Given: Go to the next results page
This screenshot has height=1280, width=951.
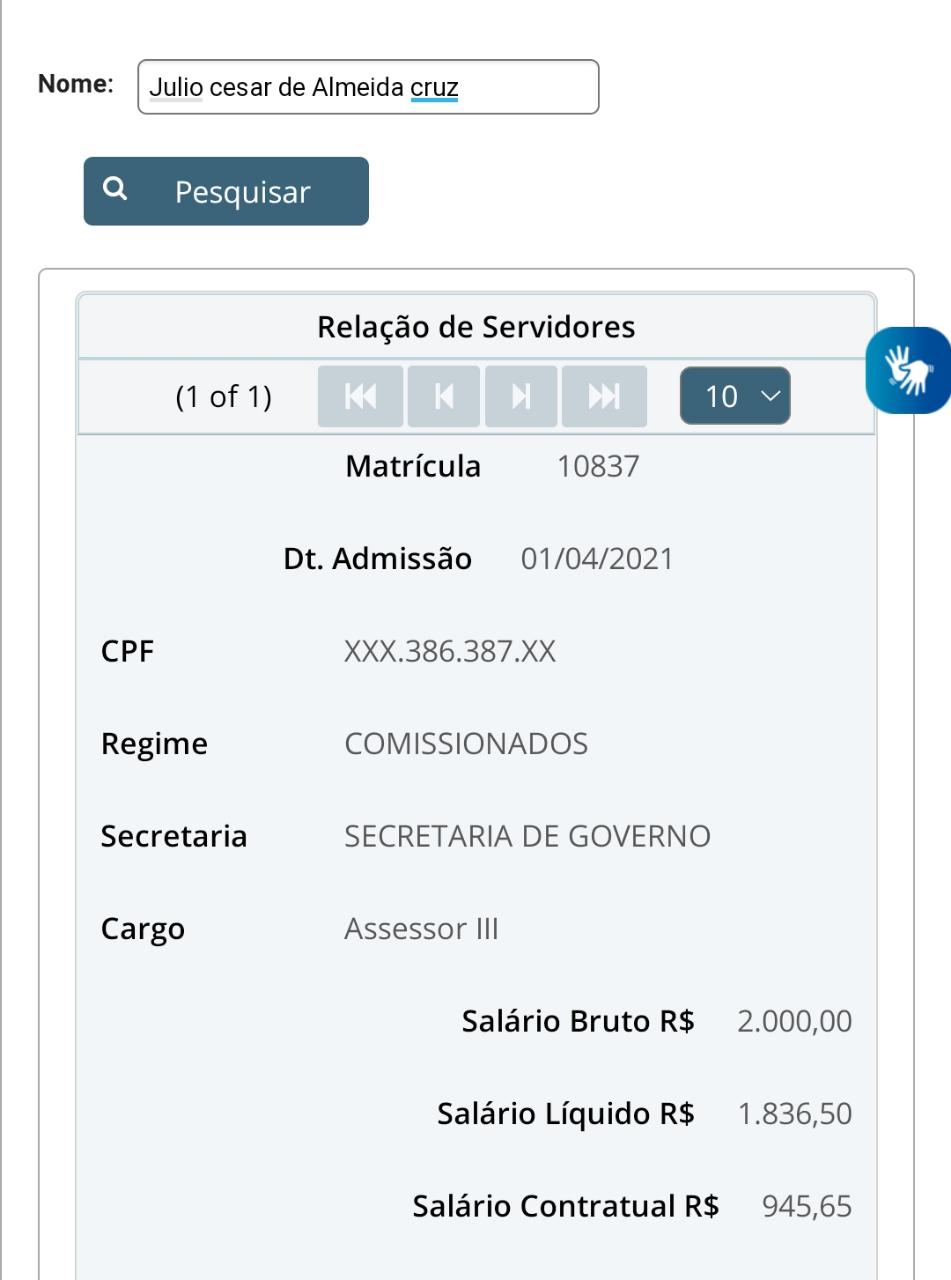Looking at the screenshot, I should coord(521,397).
